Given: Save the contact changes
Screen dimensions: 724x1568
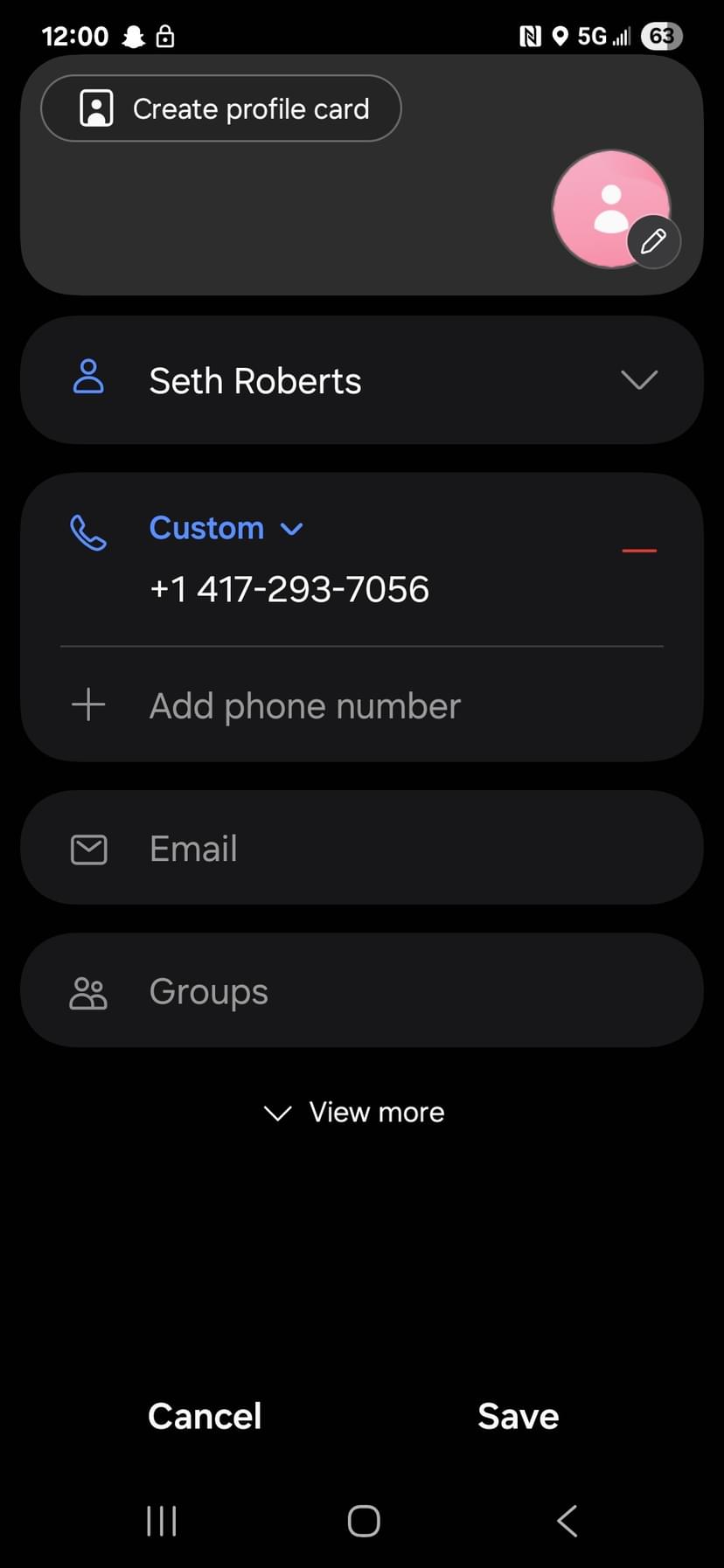Looking at the screenshot, I should (518, 1416).
